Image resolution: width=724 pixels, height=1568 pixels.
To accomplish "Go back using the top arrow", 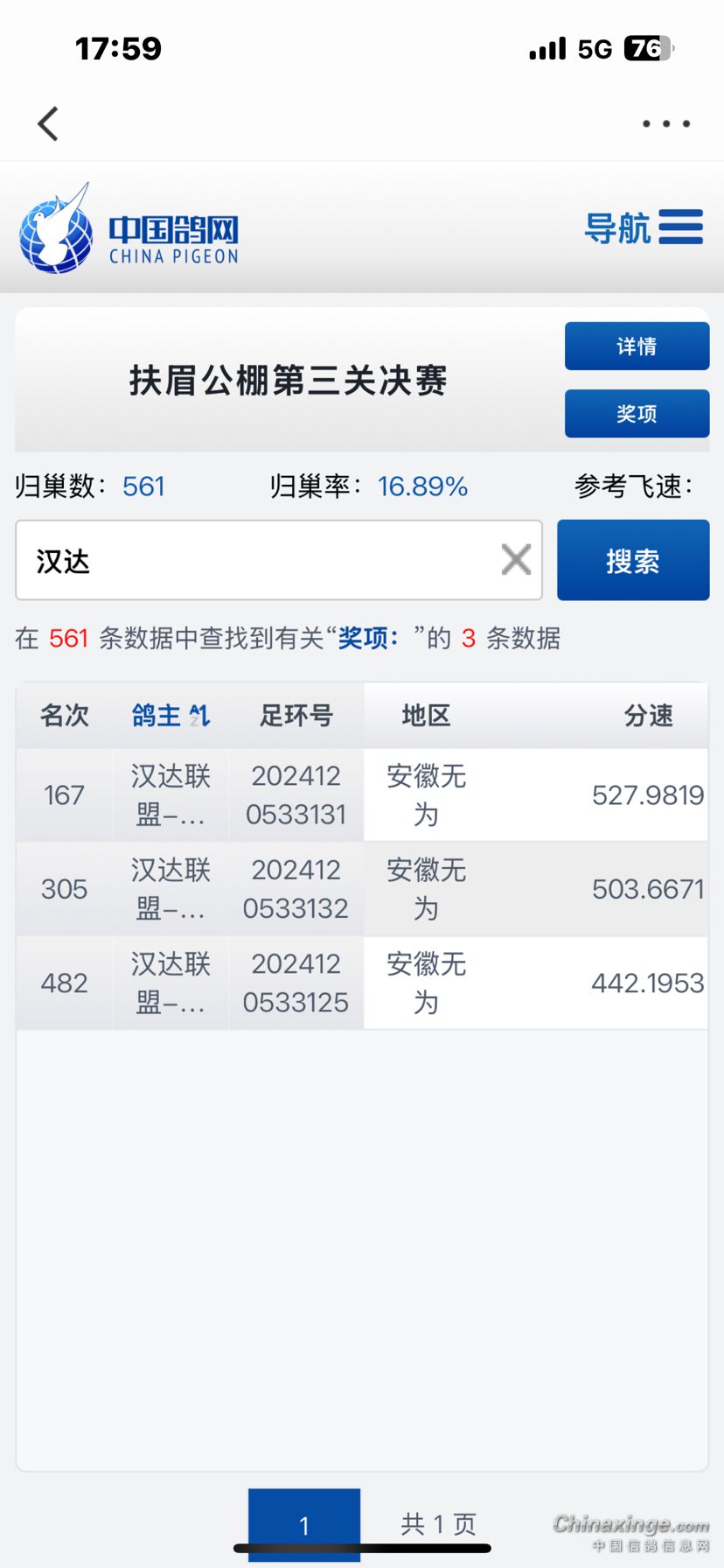I will pyautogui.click(x=49, y=124).
